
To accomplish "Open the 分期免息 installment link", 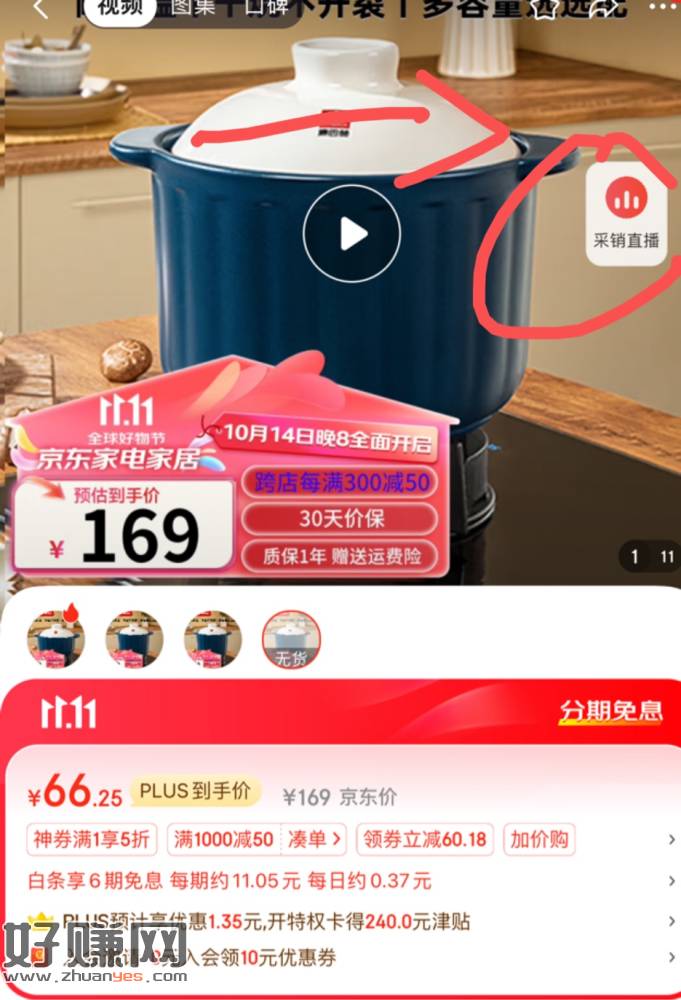I will pos(610,711).
